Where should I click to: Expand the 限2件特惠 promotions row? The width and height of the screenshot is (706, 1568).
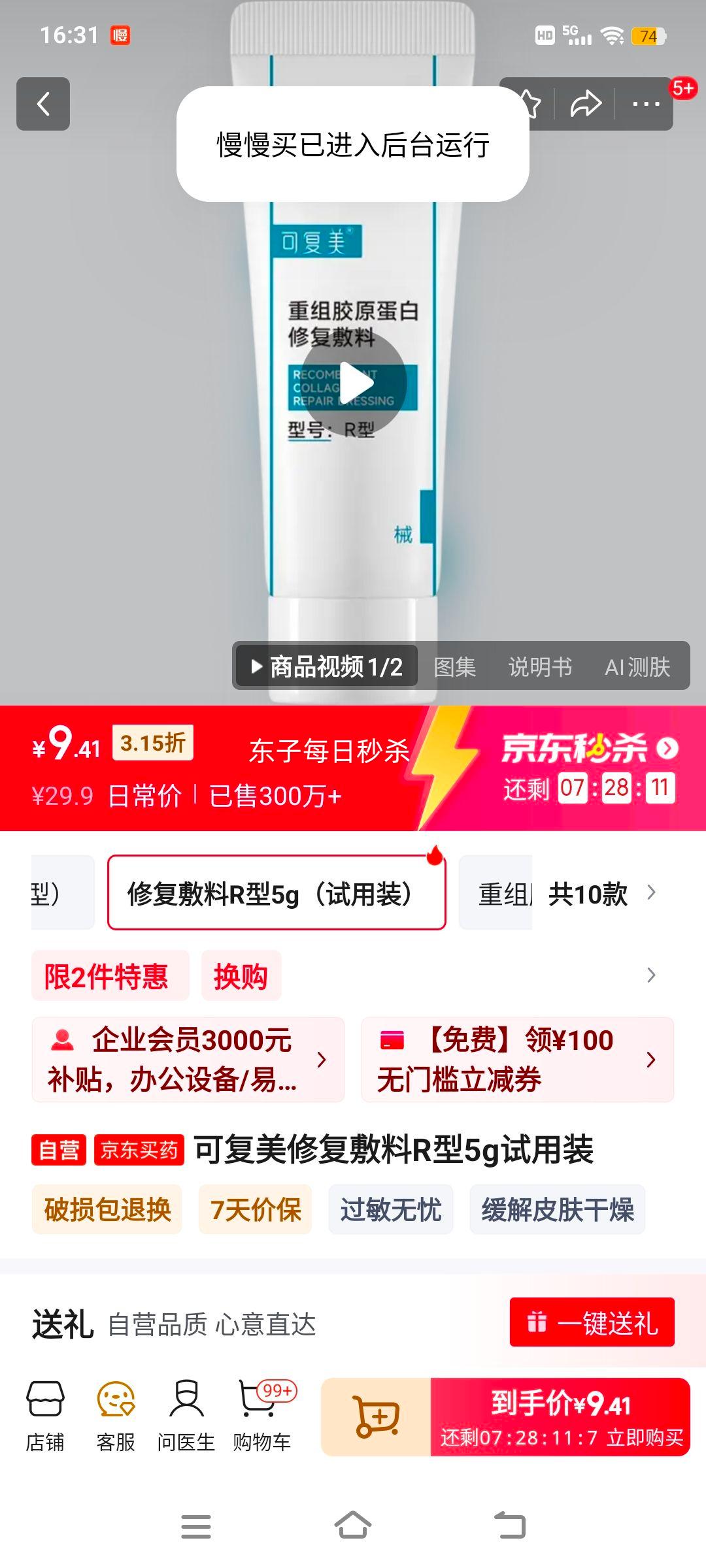click(650, 975)
